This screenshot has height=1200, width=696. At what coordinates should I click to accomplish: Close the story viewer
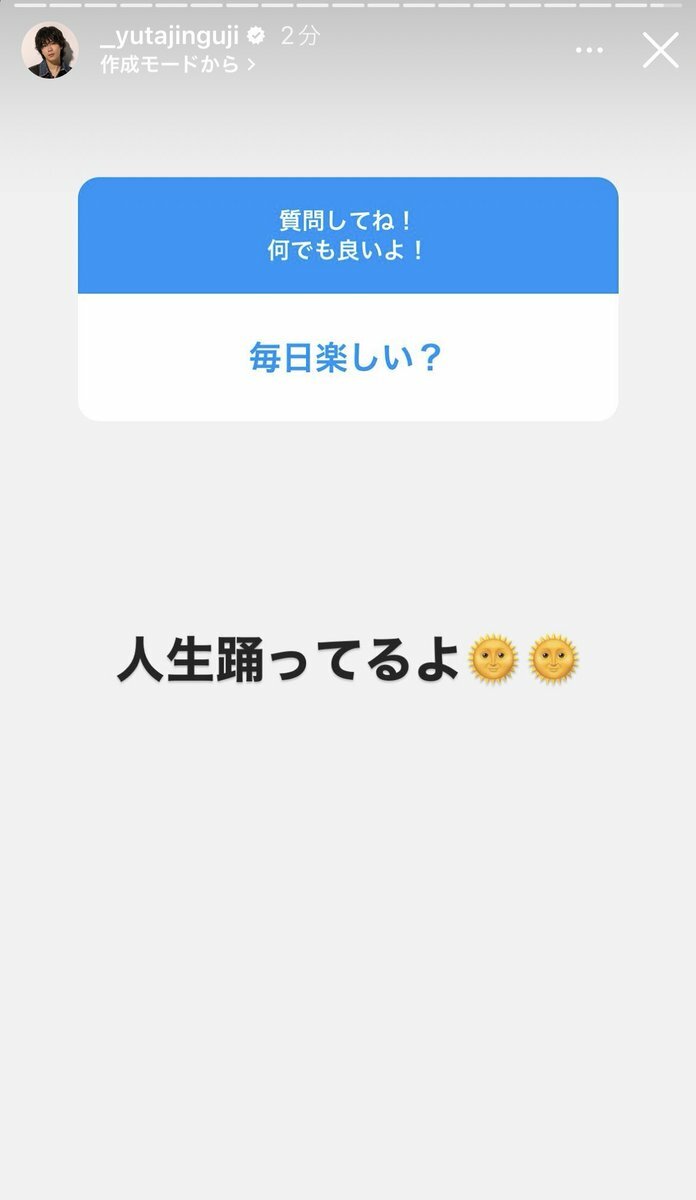(x=660, y=50)
